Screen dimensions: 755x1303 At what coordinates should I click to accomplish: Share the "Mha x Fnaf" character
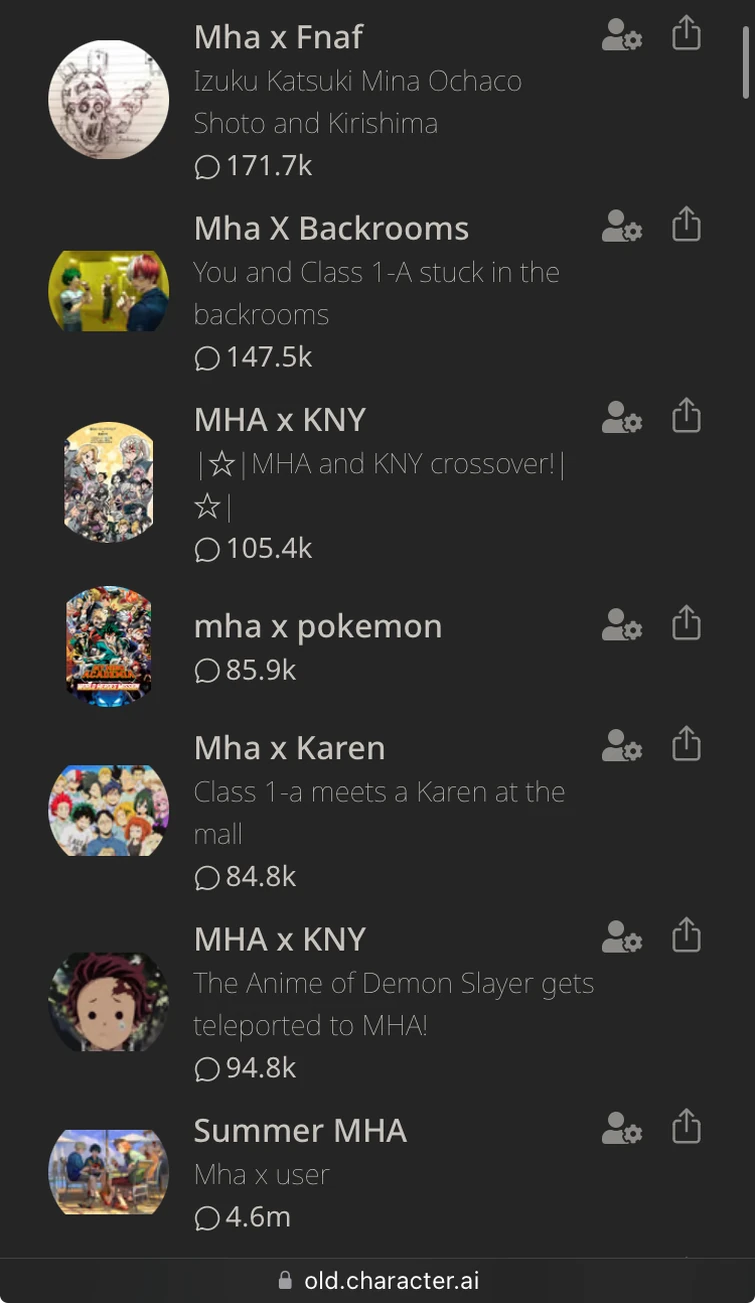pos(686,34)
